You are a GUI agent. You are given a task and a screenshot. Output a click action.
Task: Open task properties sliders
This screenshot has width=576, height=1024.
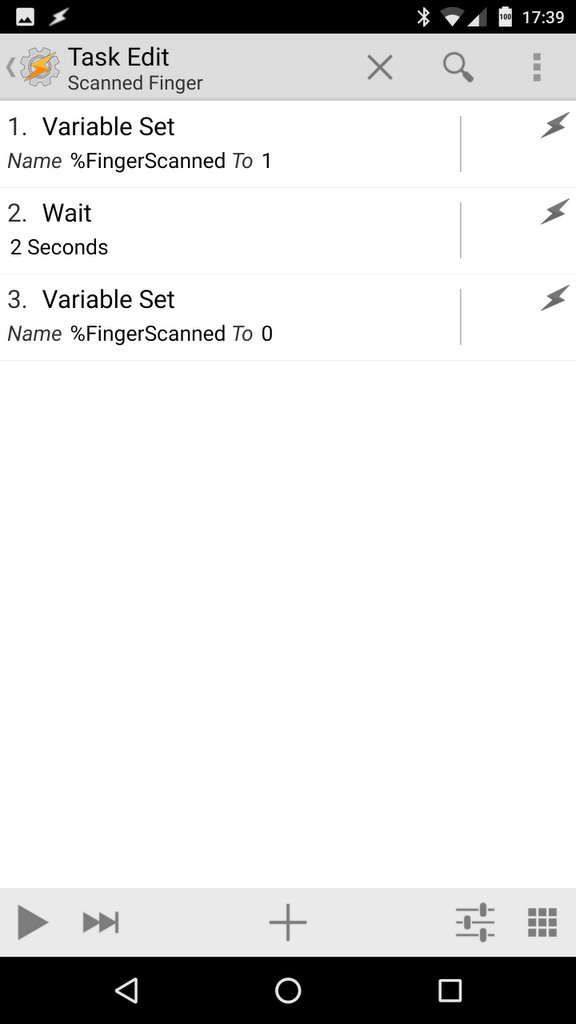(x=475, y=922)
